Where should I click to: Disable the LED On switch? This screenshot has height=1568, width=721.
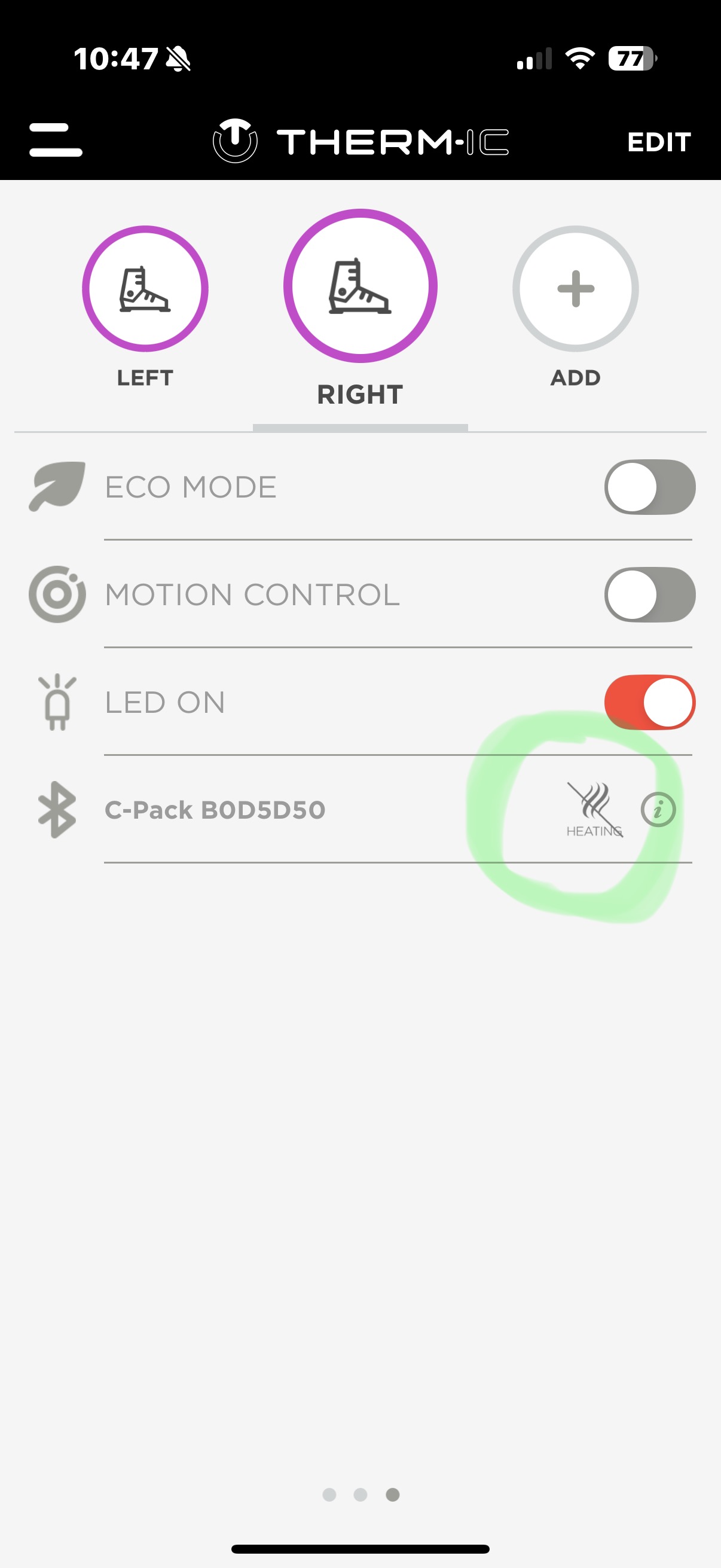click(x=649, y=702)
